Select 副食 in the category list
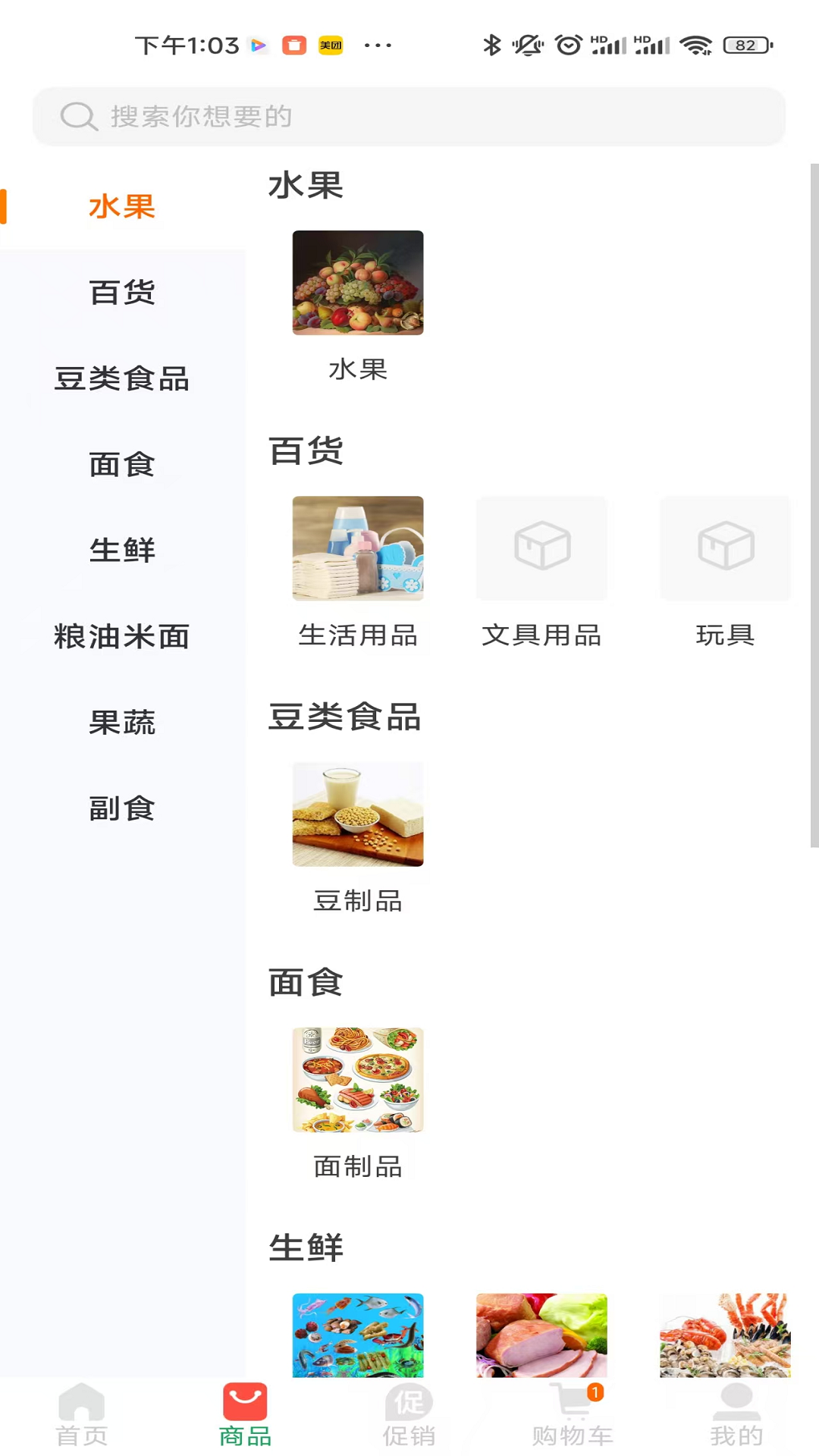The image size is (819, 1456). click(121, 808)
